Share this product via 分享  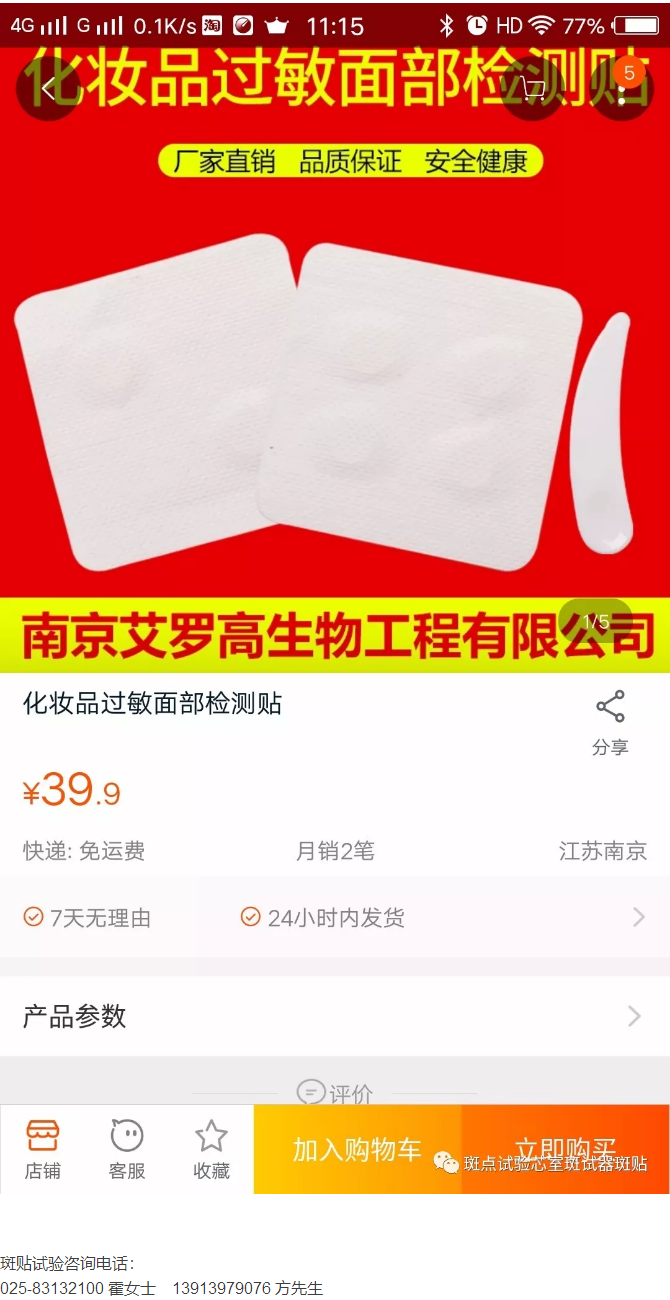pyautogui.click(x=610, y=722)
